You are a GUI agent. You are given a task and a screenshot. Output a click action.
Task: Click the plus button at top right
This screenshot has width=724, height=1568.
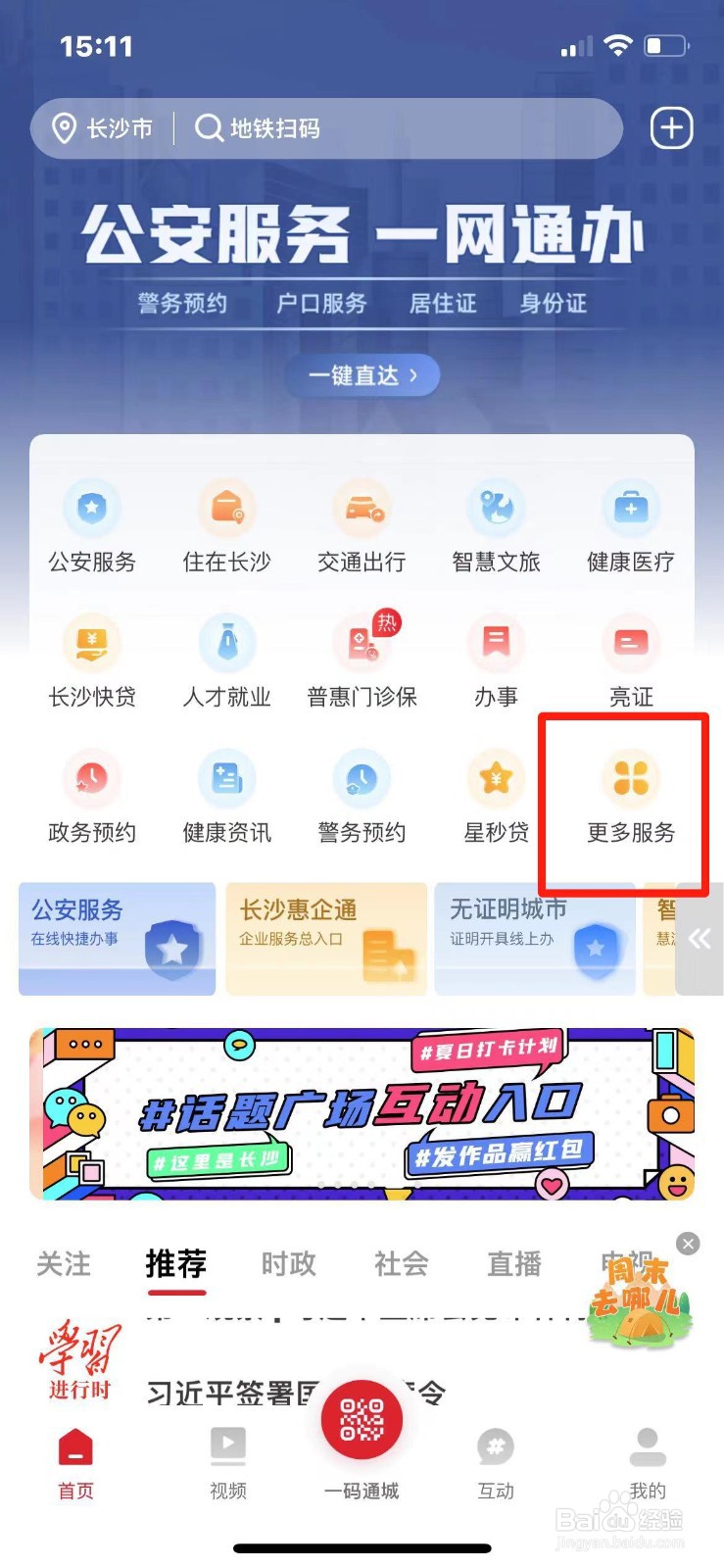click(x=671, y=126)
